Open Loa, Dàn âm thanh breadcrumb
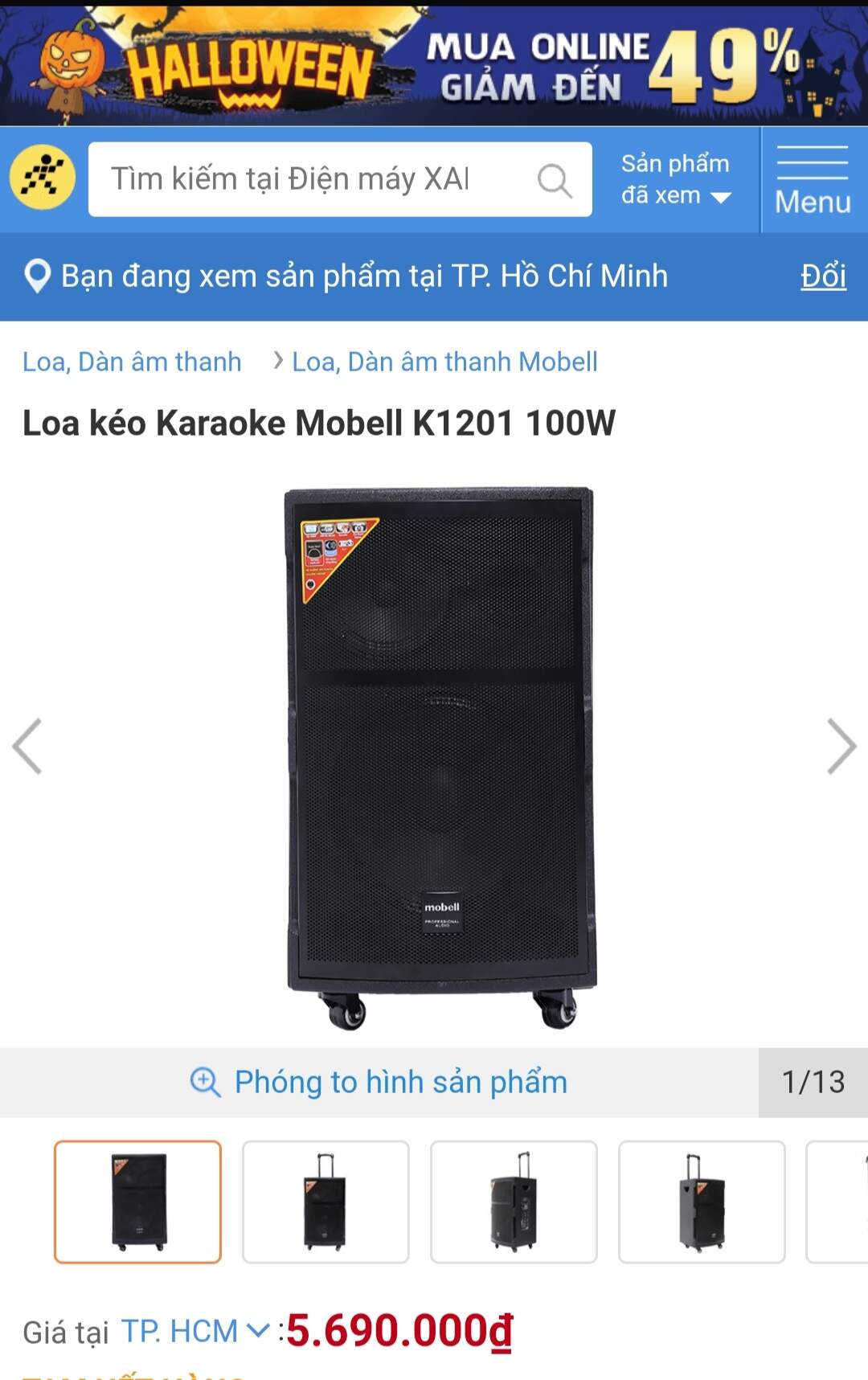868x1380 pixels. 132,362
